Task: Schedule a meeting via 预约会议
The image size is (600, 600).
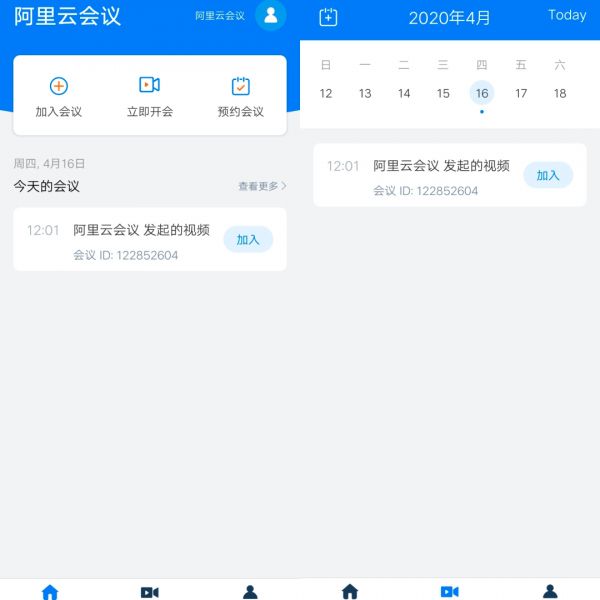Action: point(241,97)
